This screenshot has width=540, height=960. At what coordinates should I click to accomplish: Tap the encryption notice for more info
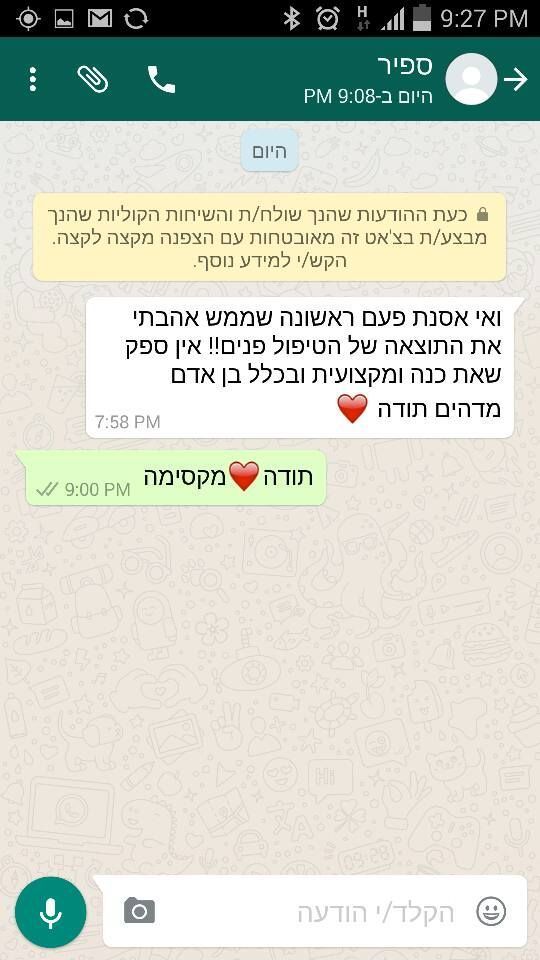coord(269,238)
